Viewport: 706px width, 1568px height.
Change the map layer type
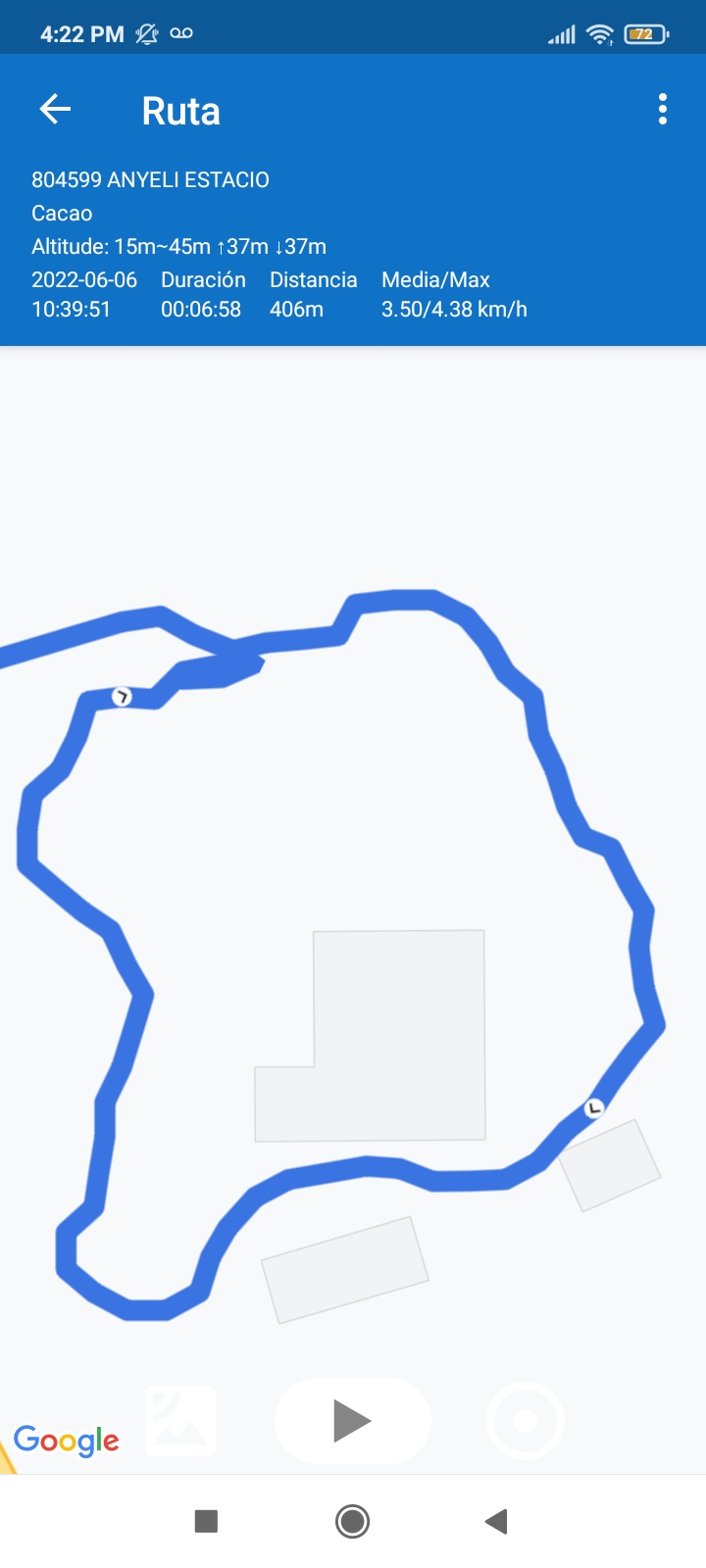pyautogui.click(x=180, y=1421)
